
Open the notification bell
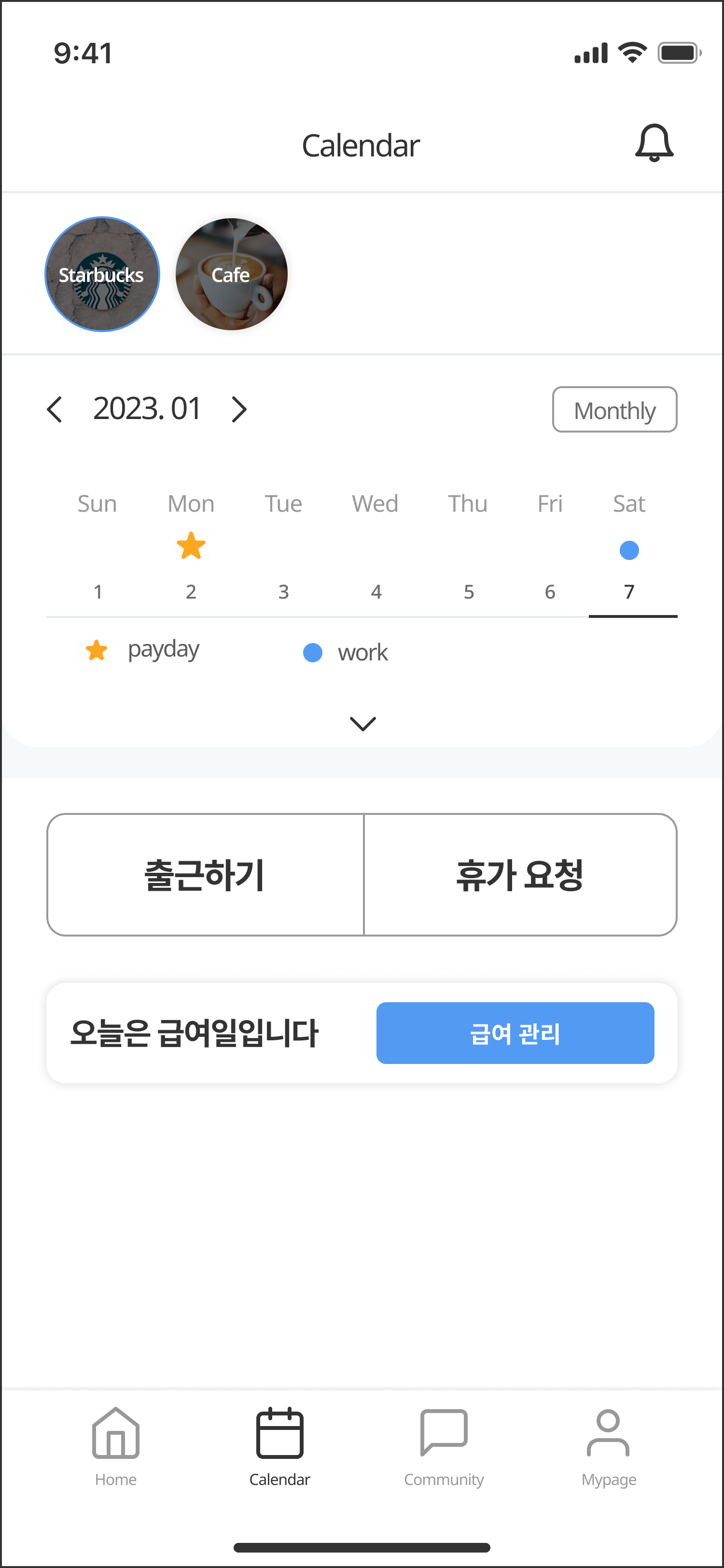point(654,144)
